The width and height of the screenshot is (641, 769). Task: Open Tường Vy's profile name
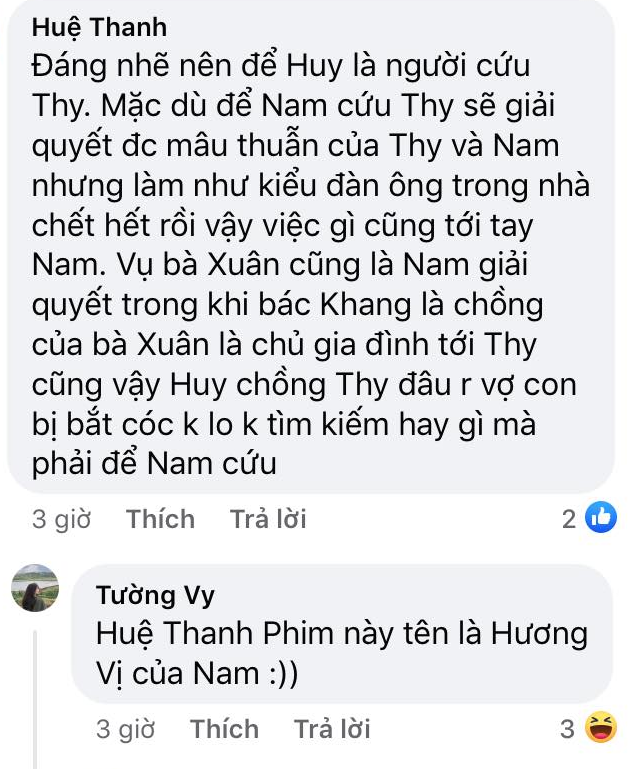click(155, 596)
